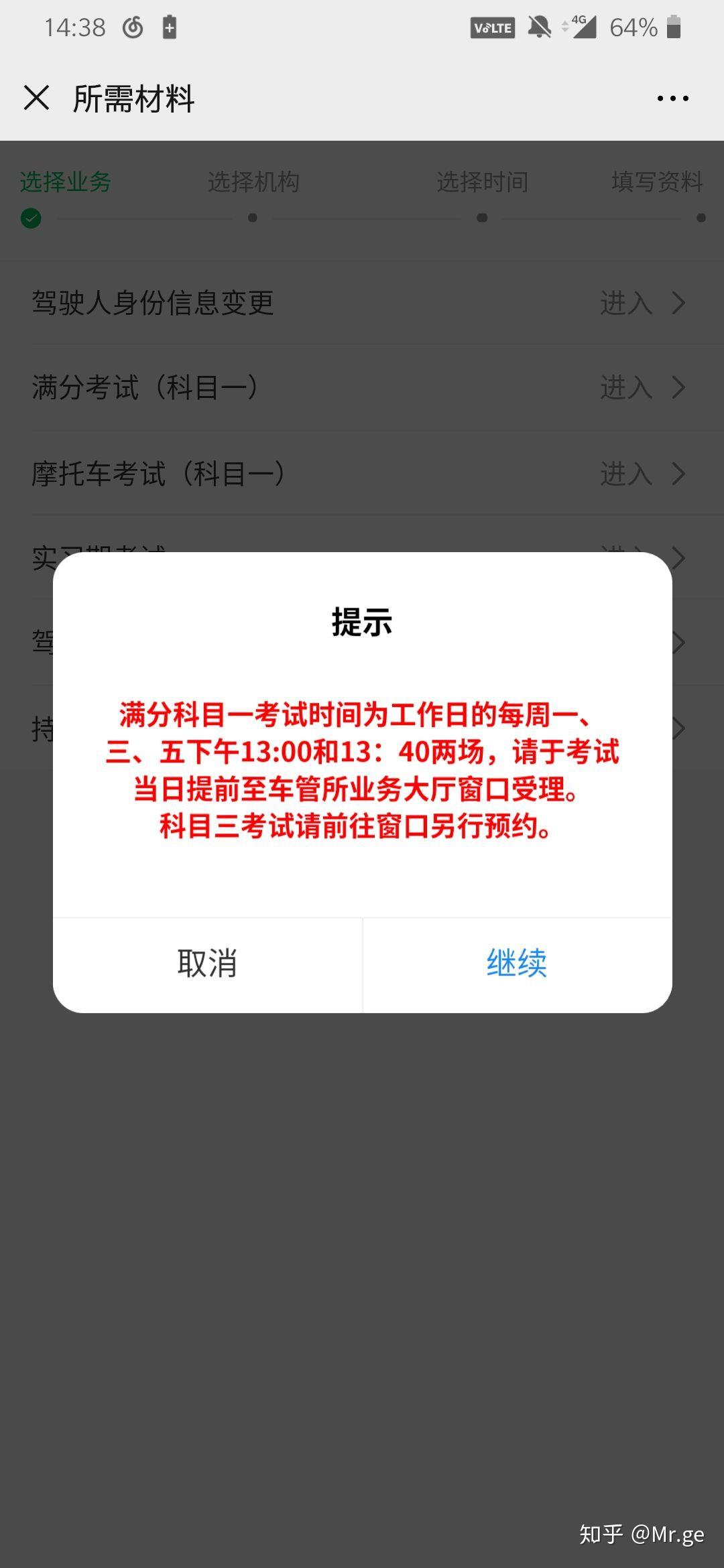The width and height of the screenshot is (724, 1568).
Task: Close the 所需材料 page
Action: tap(37, 98)
